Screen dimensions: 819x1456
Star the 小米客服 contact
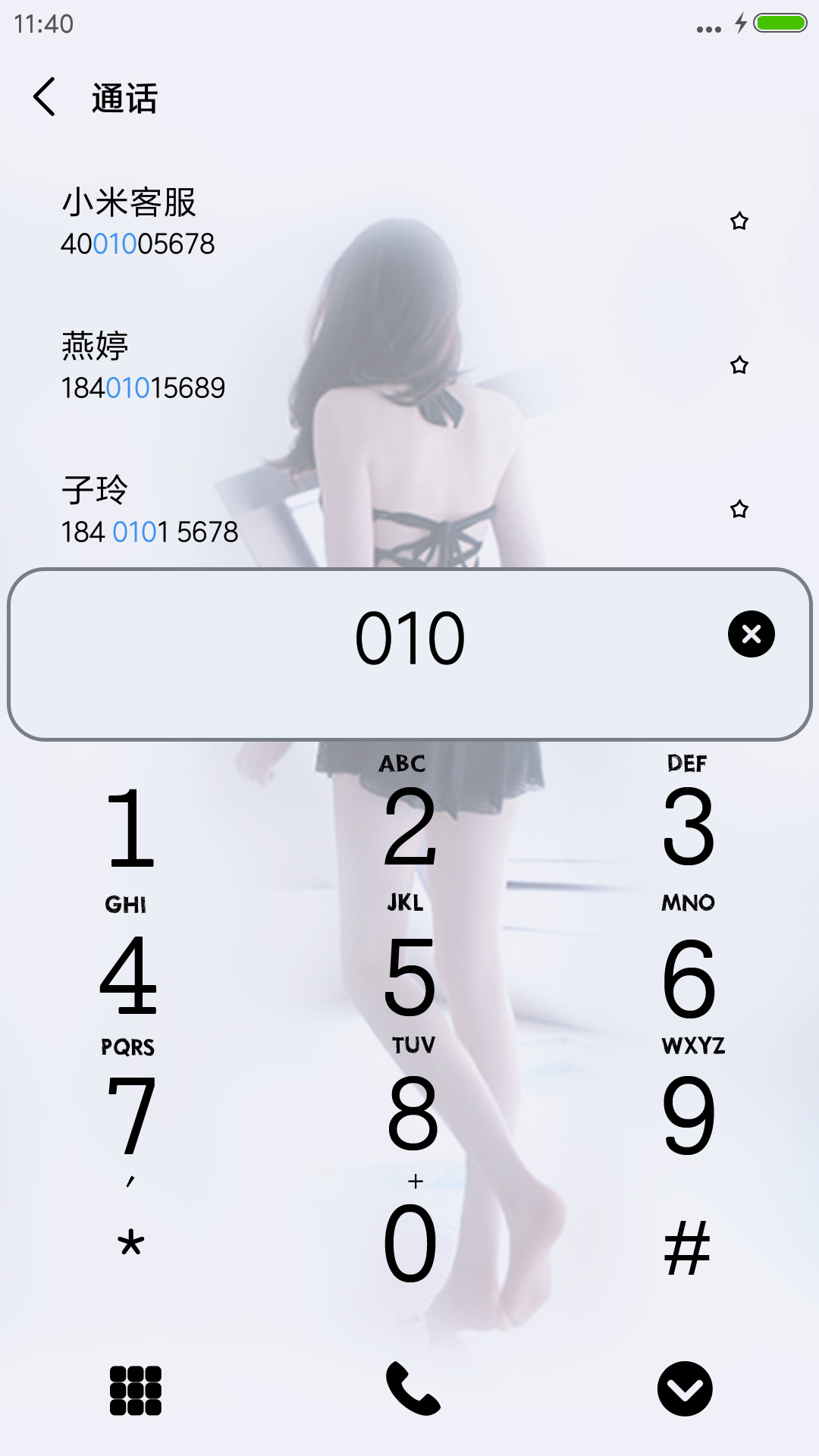tap(739, 221)
